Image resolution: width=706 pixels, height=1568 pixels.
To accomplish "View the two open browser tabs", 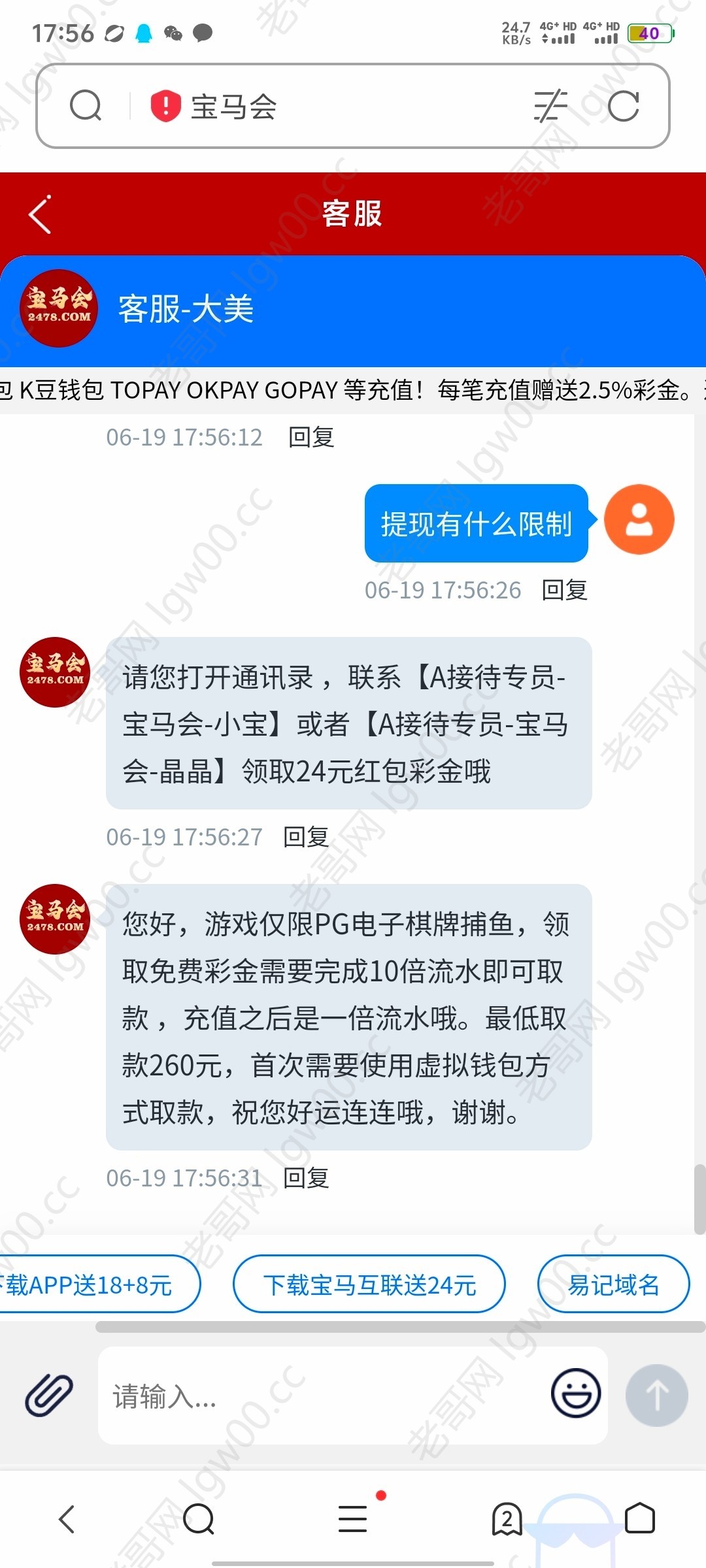I will click(507, 1518).
